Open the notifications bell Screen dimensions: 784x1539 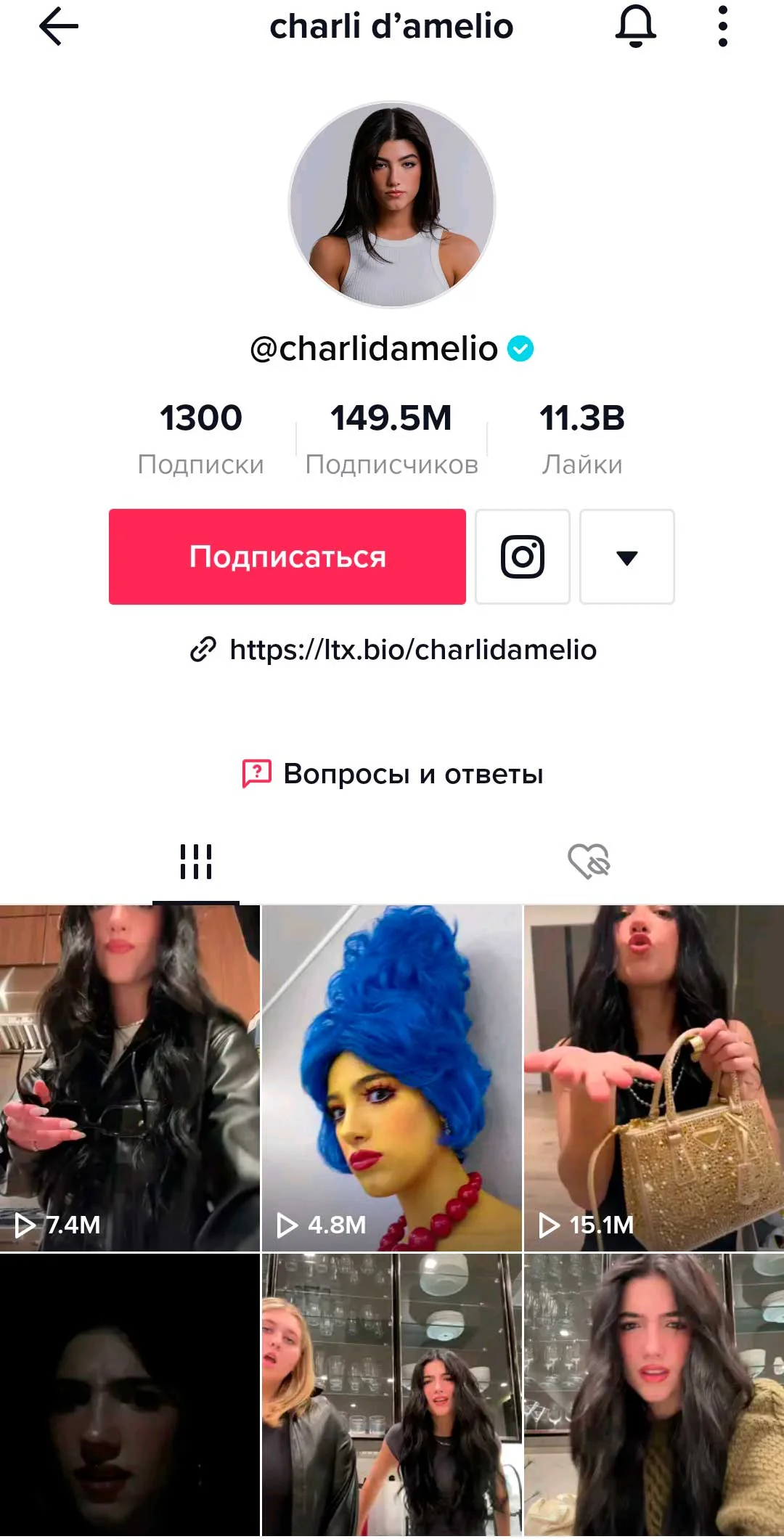[x=635, y=27]
